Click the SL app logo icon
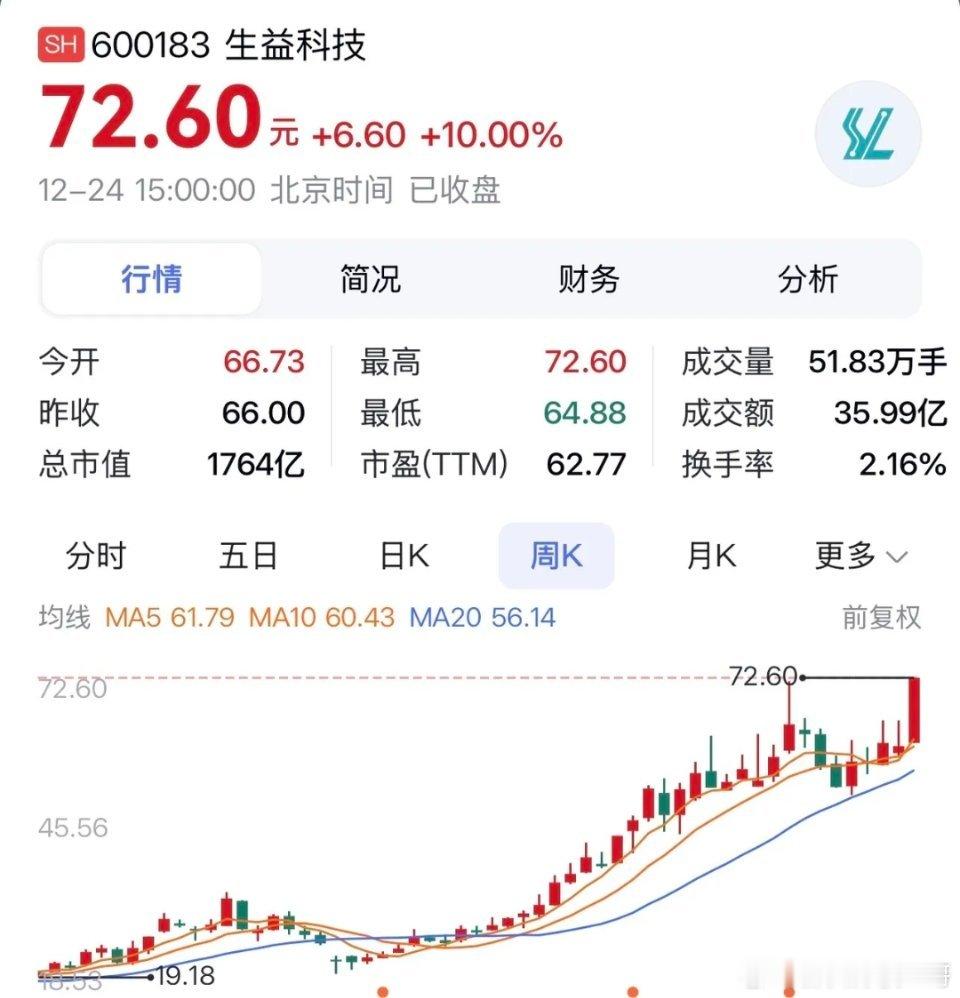The height and width of the screenshot is (998, 960). pos(868,134)
